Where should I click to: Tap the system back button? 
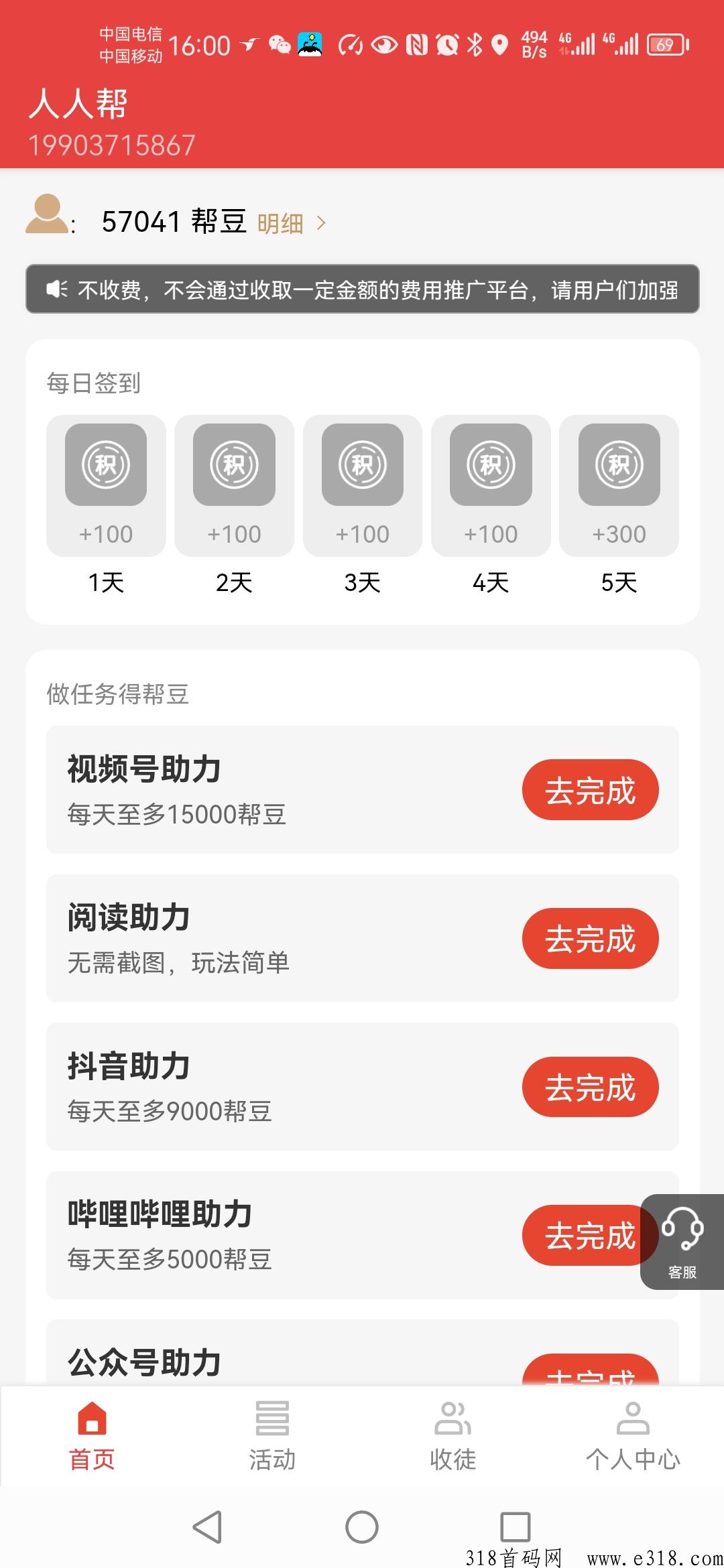point(207,1528)
